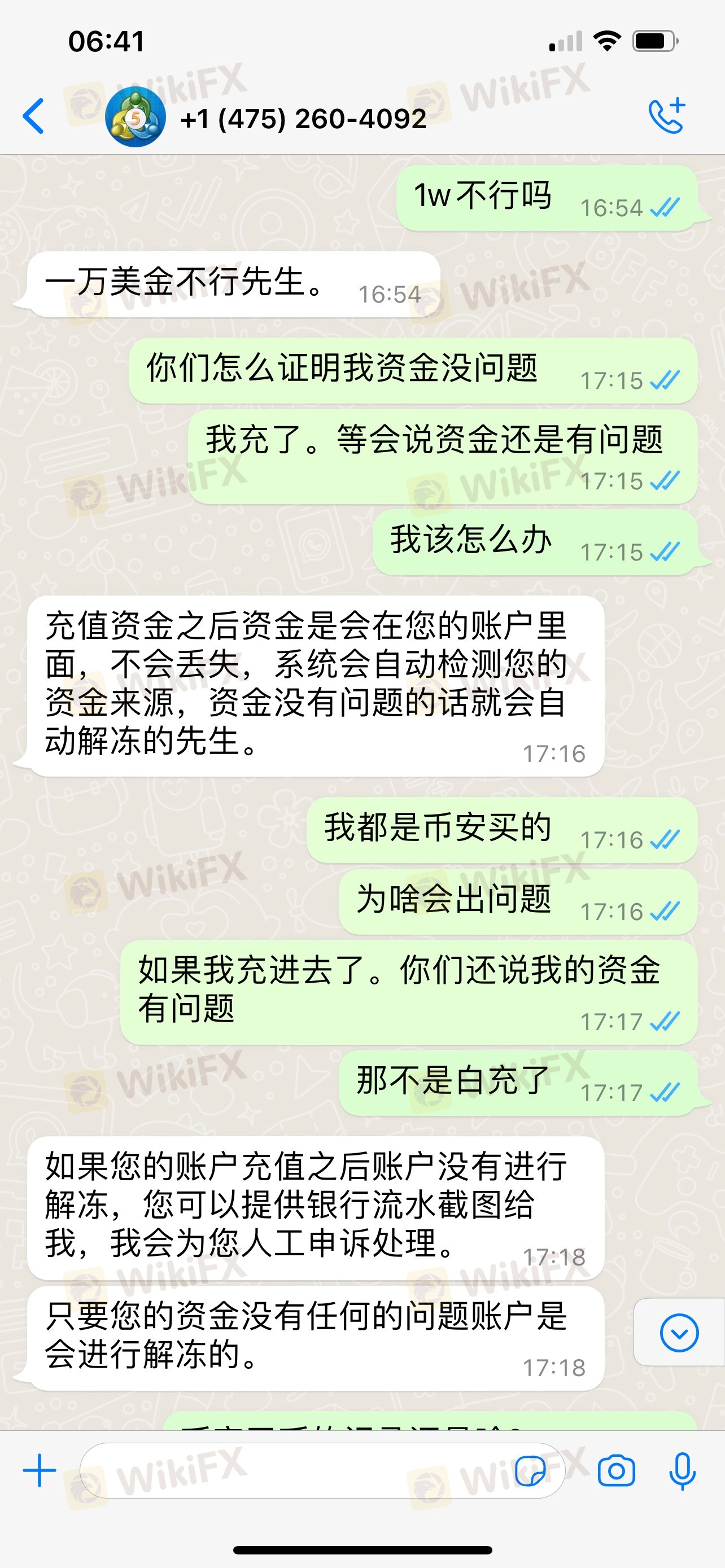Jump to the latest message
Image resolution: width=725 pixels, height=1568 pixels.
[x=679, y=1333]
